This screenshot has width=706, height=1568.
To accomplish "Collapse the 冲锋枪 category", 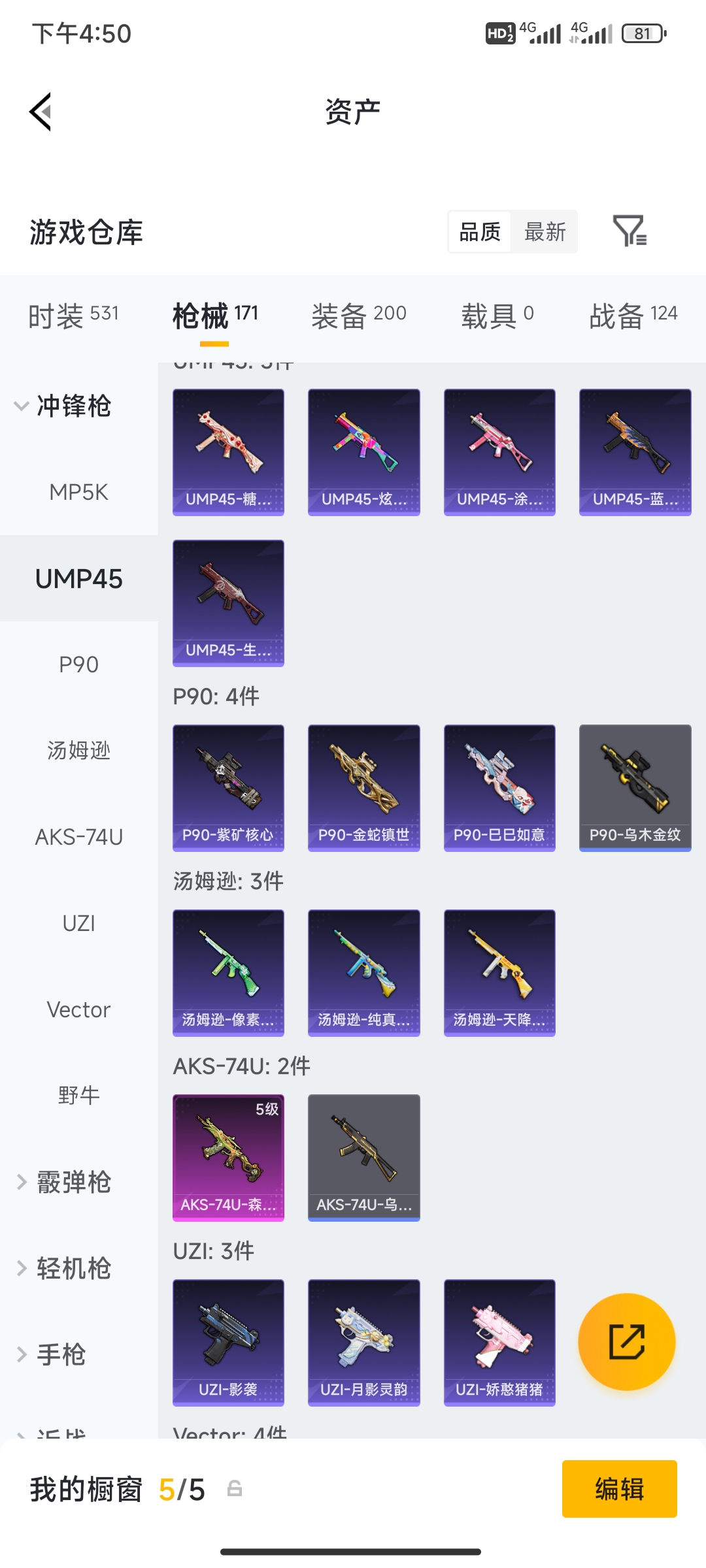I will [63, 406].
